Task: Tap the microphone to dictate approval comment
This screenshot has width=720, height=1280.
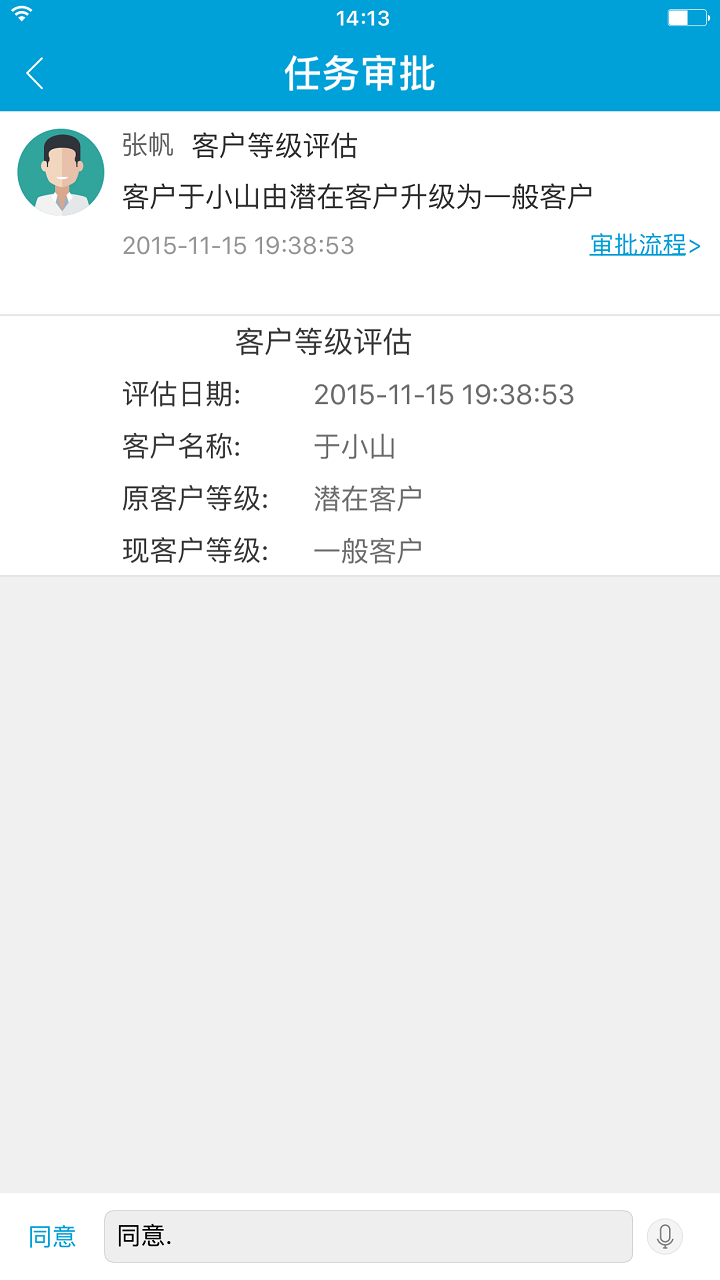Action: (x=663, y=1236)
